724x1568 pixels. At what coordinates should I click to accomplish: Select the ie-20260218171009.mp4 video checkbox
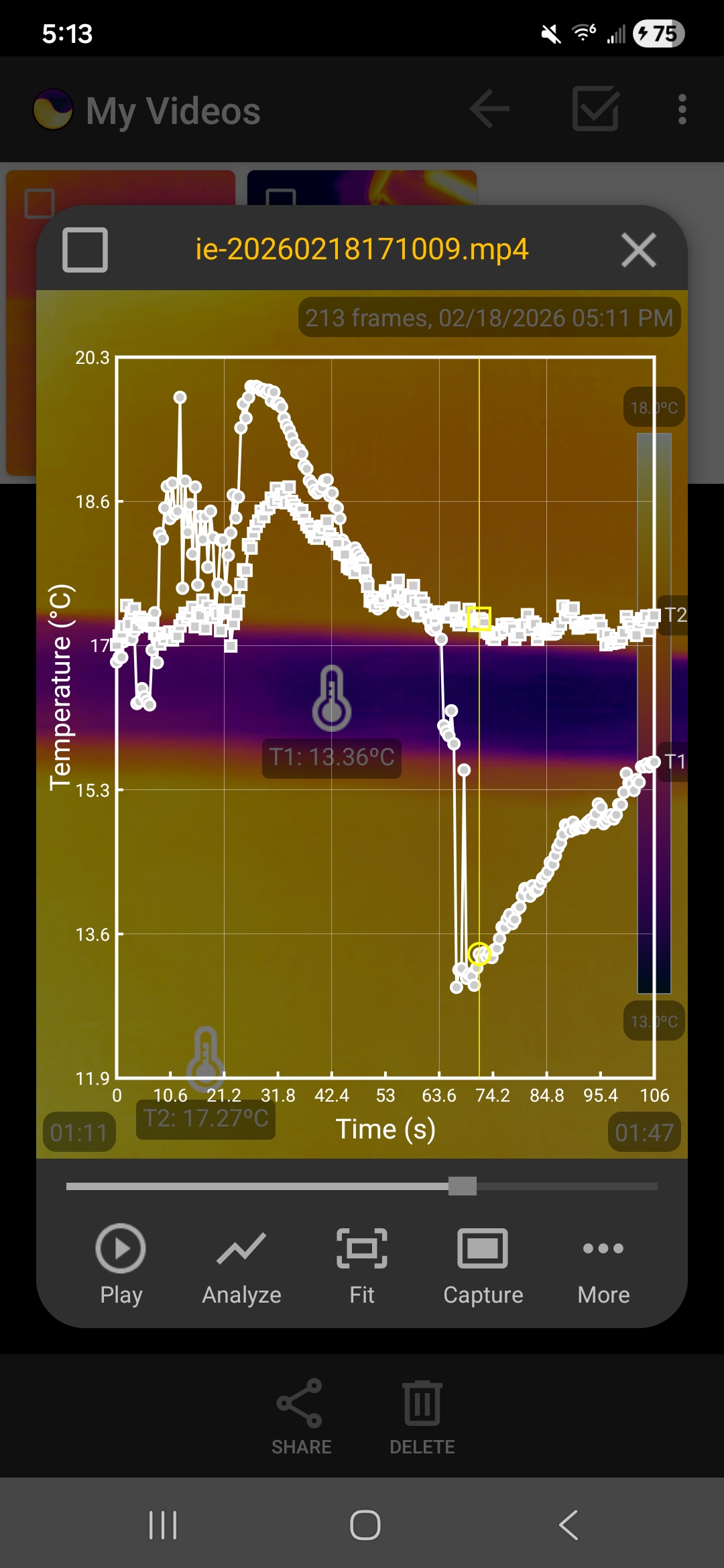tap(85, 250)
